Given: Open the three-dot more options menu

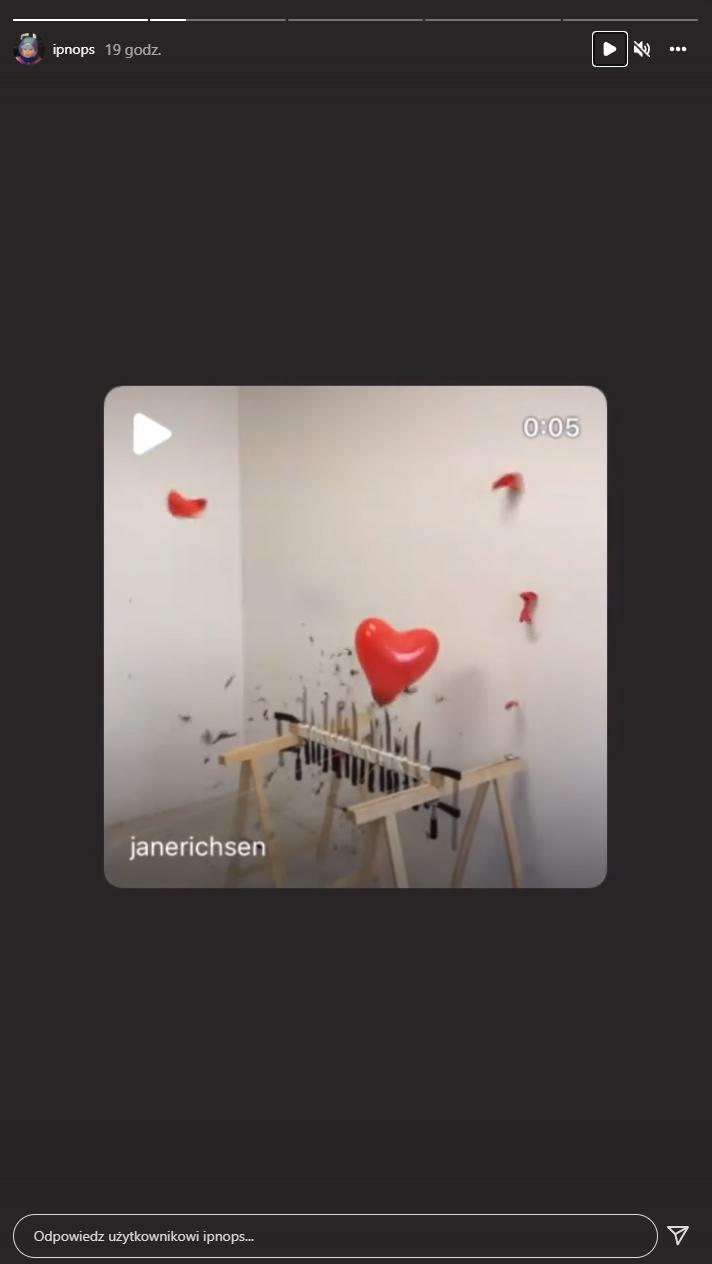Looking at the screenshot, I should pos(678,49).
